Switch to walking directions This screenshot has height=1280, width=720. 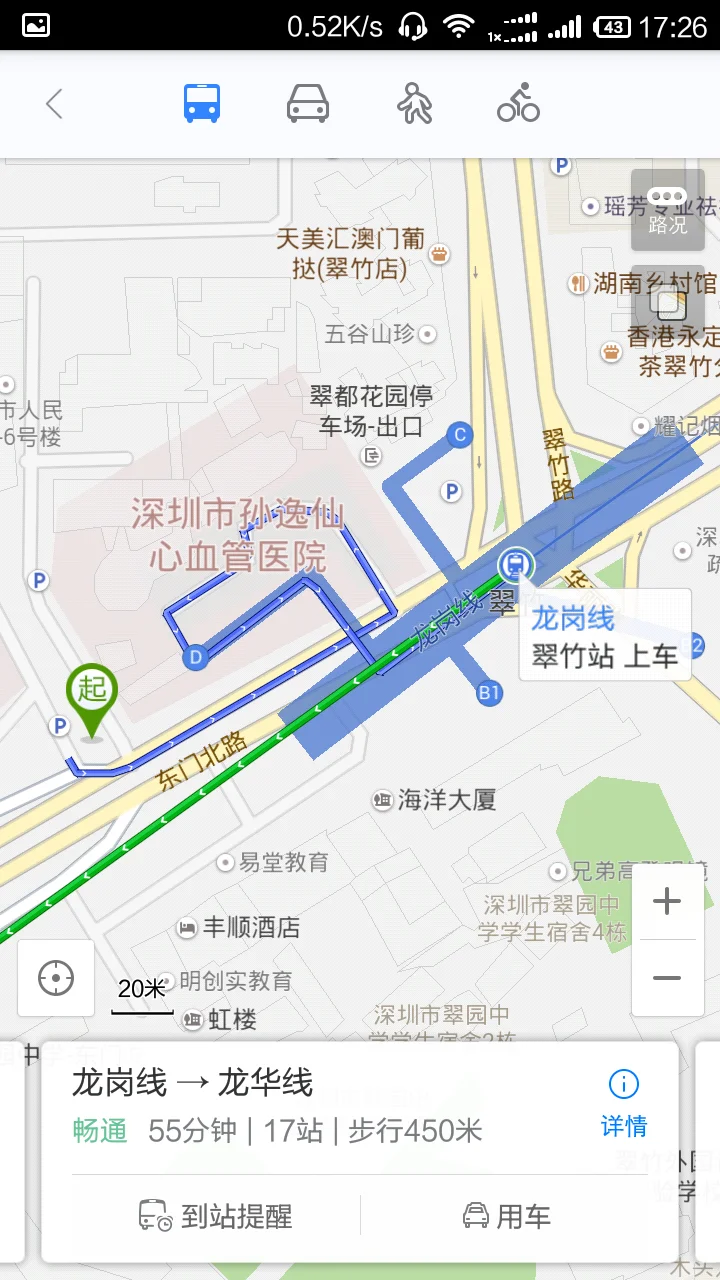coord(415,103)
